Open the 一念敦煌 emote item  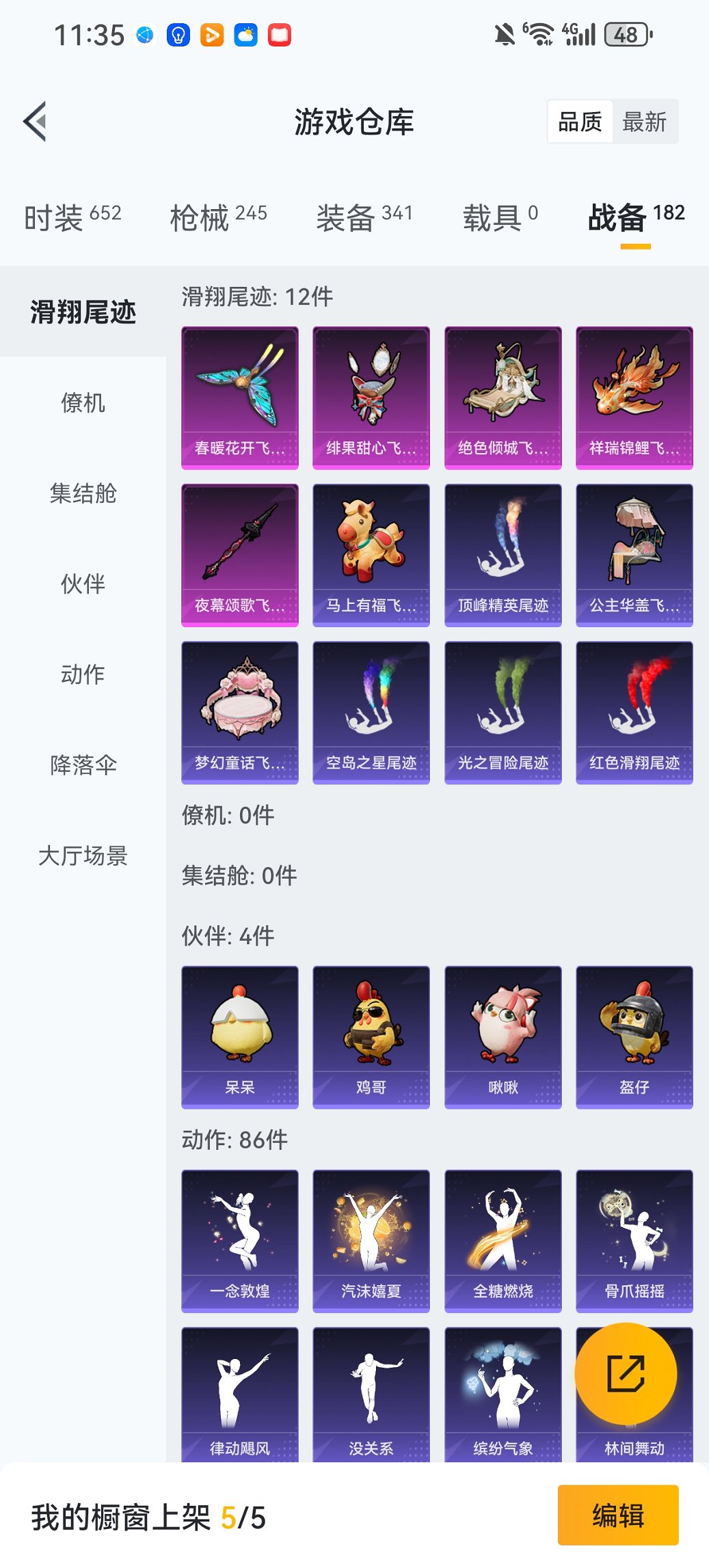coord(239,1240)
